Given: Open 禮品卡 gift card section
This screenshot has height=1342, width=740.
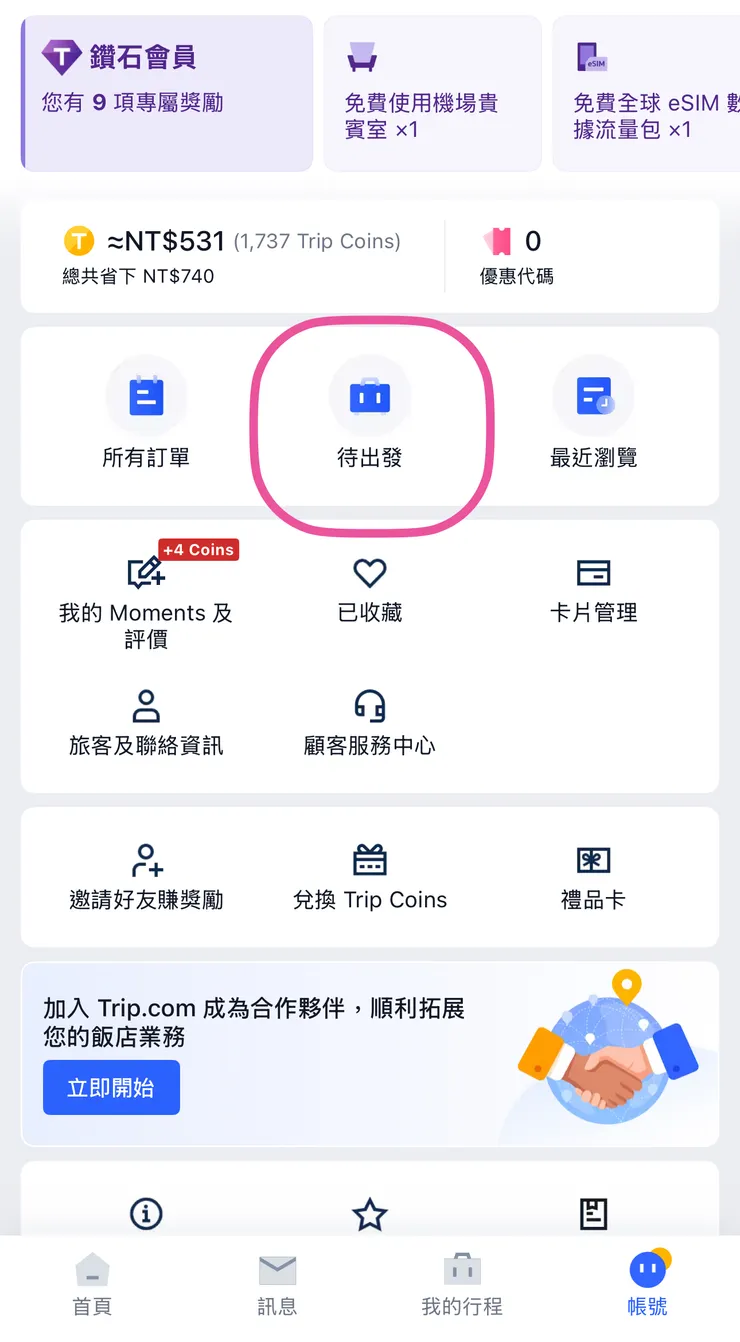Looking at the screenshot, I should coord(593,876).
